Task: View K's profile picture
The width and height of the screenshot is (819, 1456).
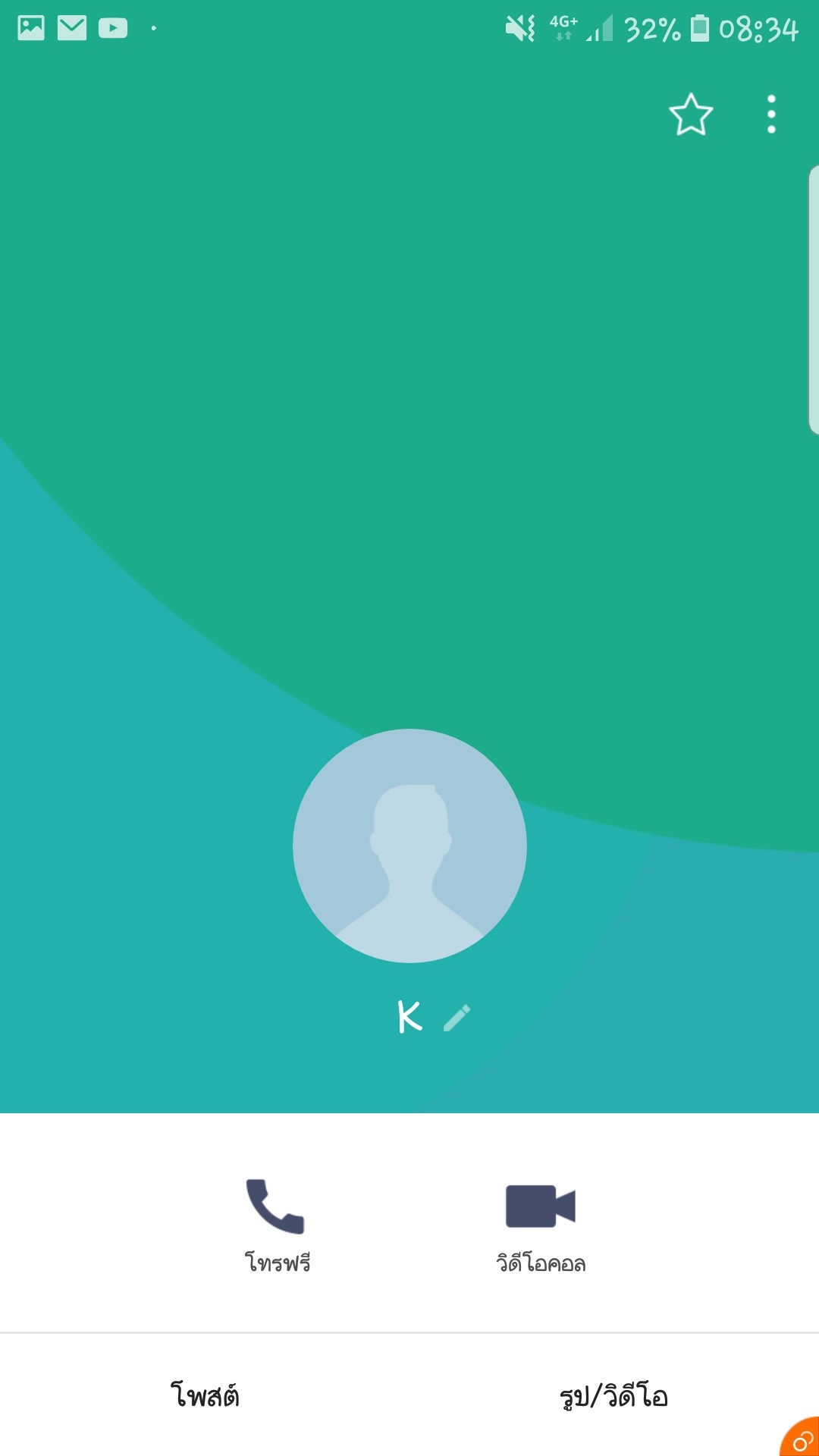Action: click(x=409, y=846)
